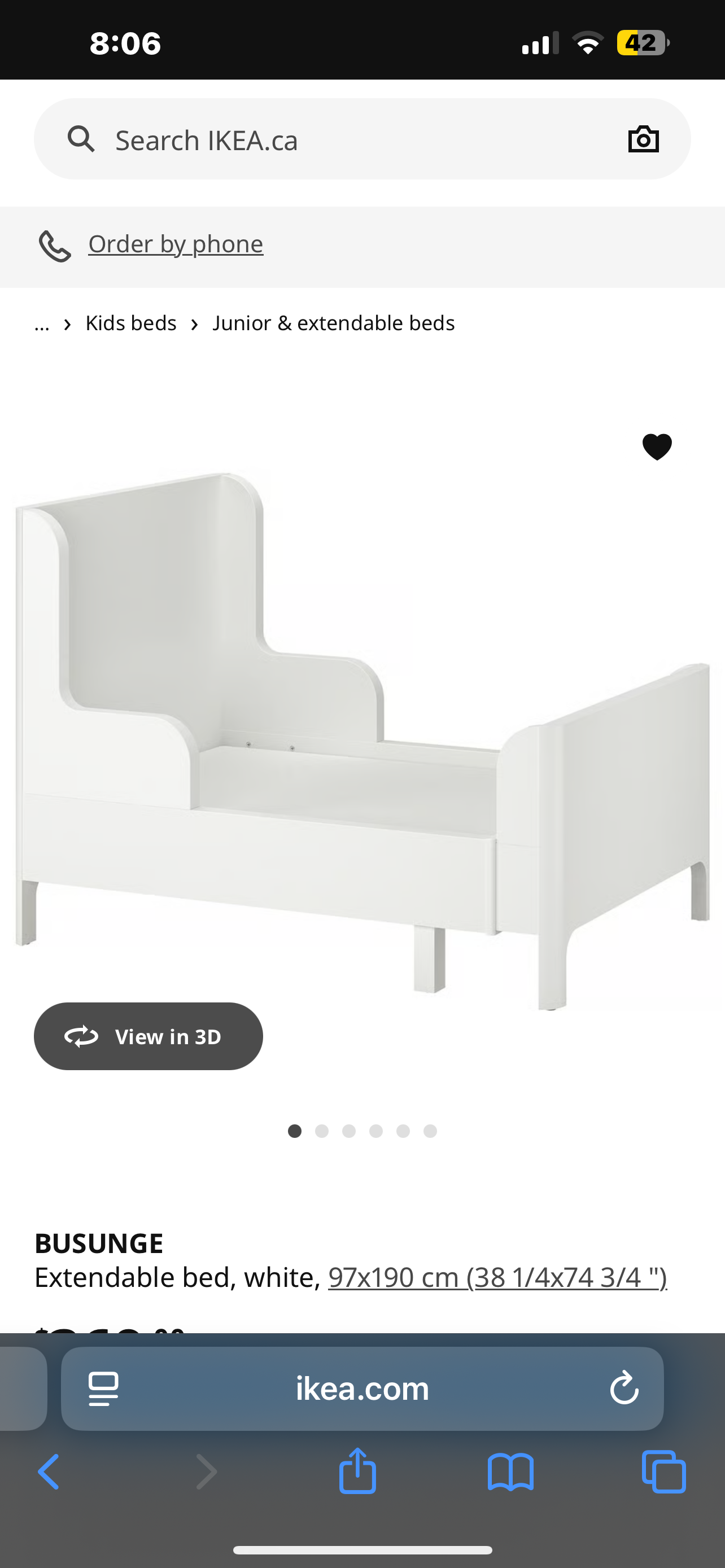Open Junior & extendable beds category
This screenshot has width=725, height=1568.
tap(334, 323)
